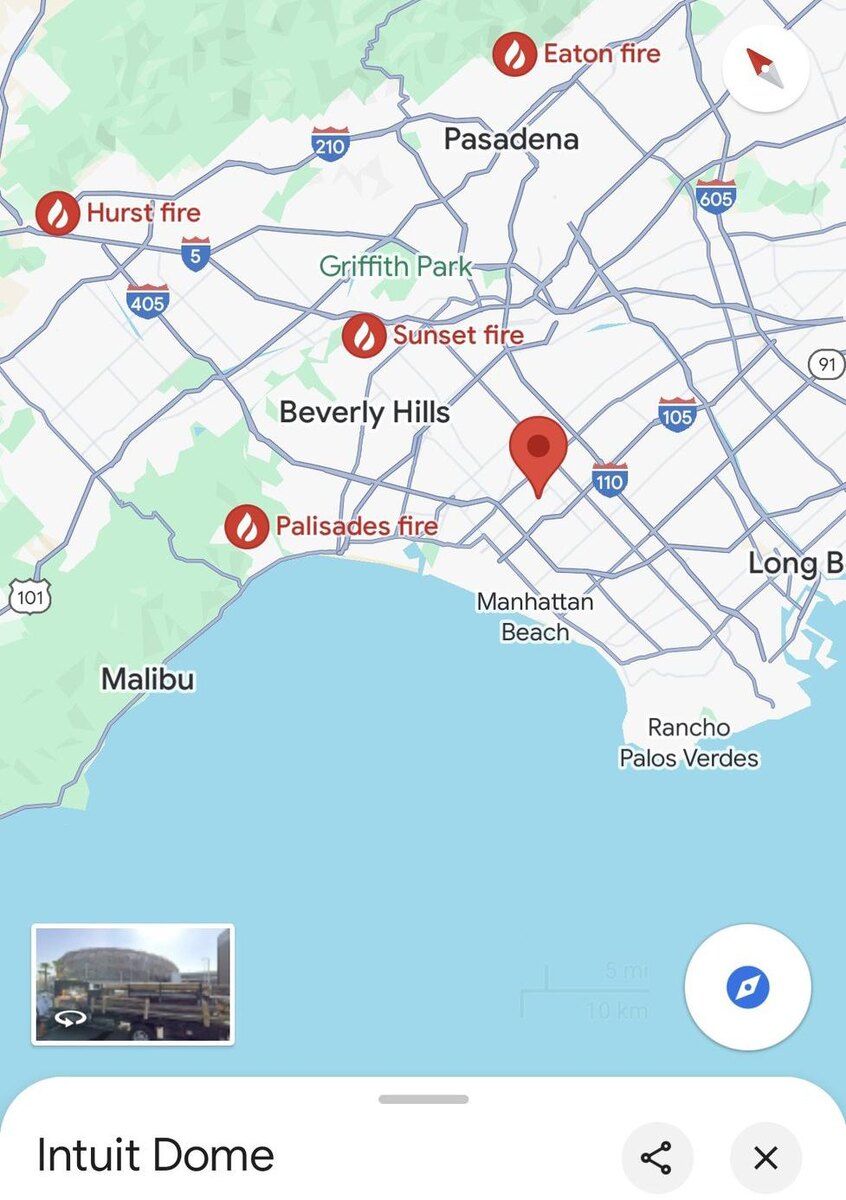Tap the Share icon for Intuit Dome
Viewport: 846px width, 1200px height.
658,1157
